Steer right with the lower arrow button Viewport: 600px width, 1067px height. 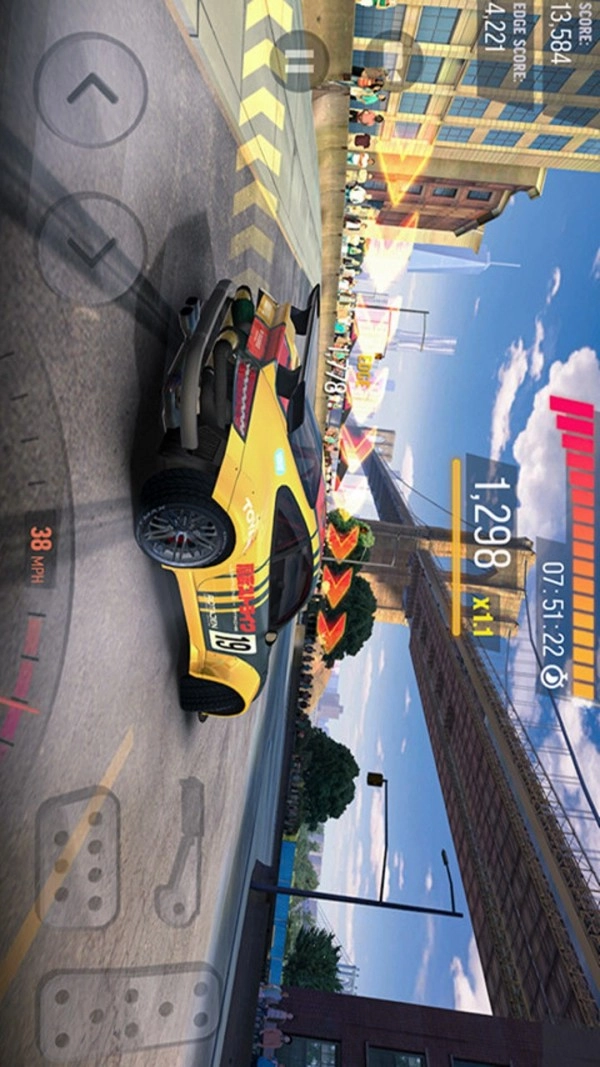pyautogui.click(x=91, y=247)
